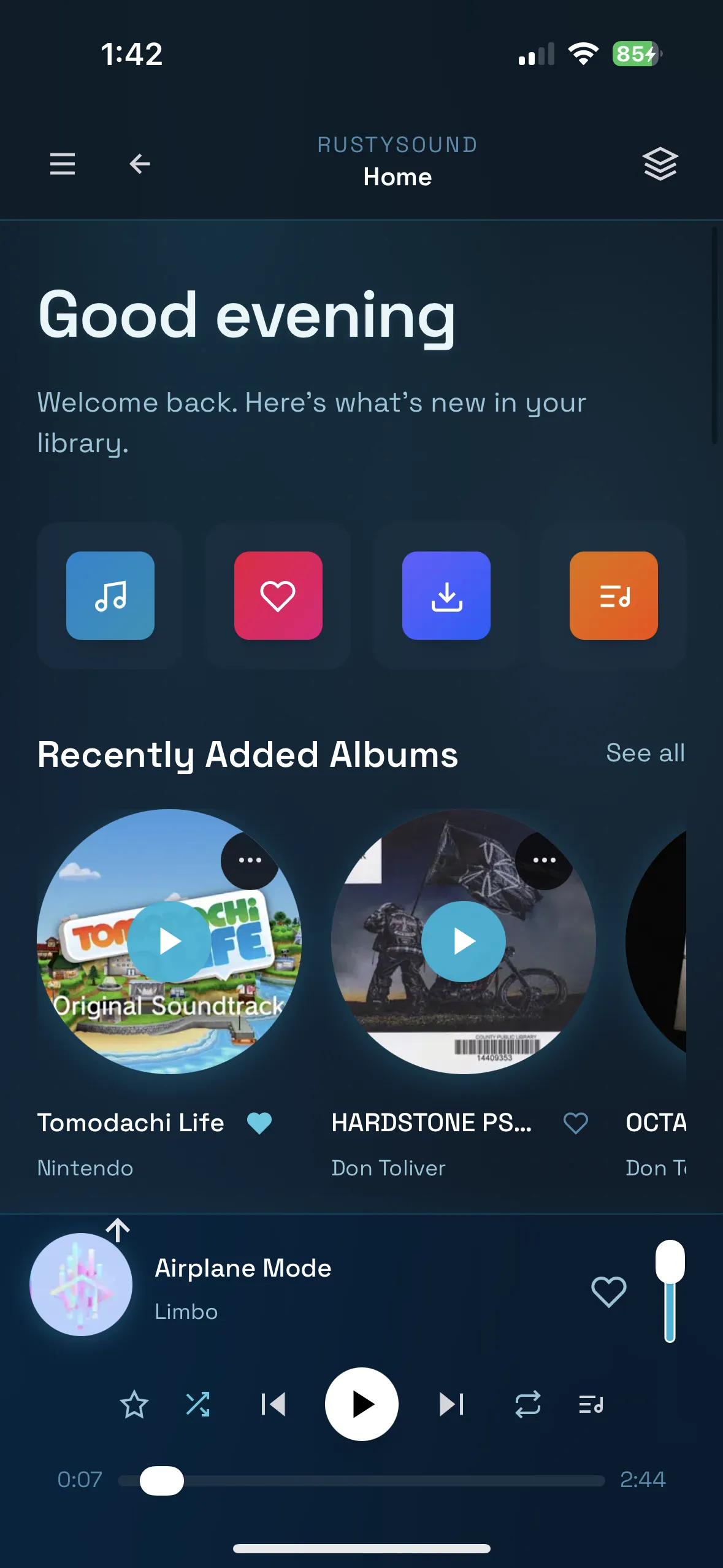See all Recently Added Albums

coord(645,753)
